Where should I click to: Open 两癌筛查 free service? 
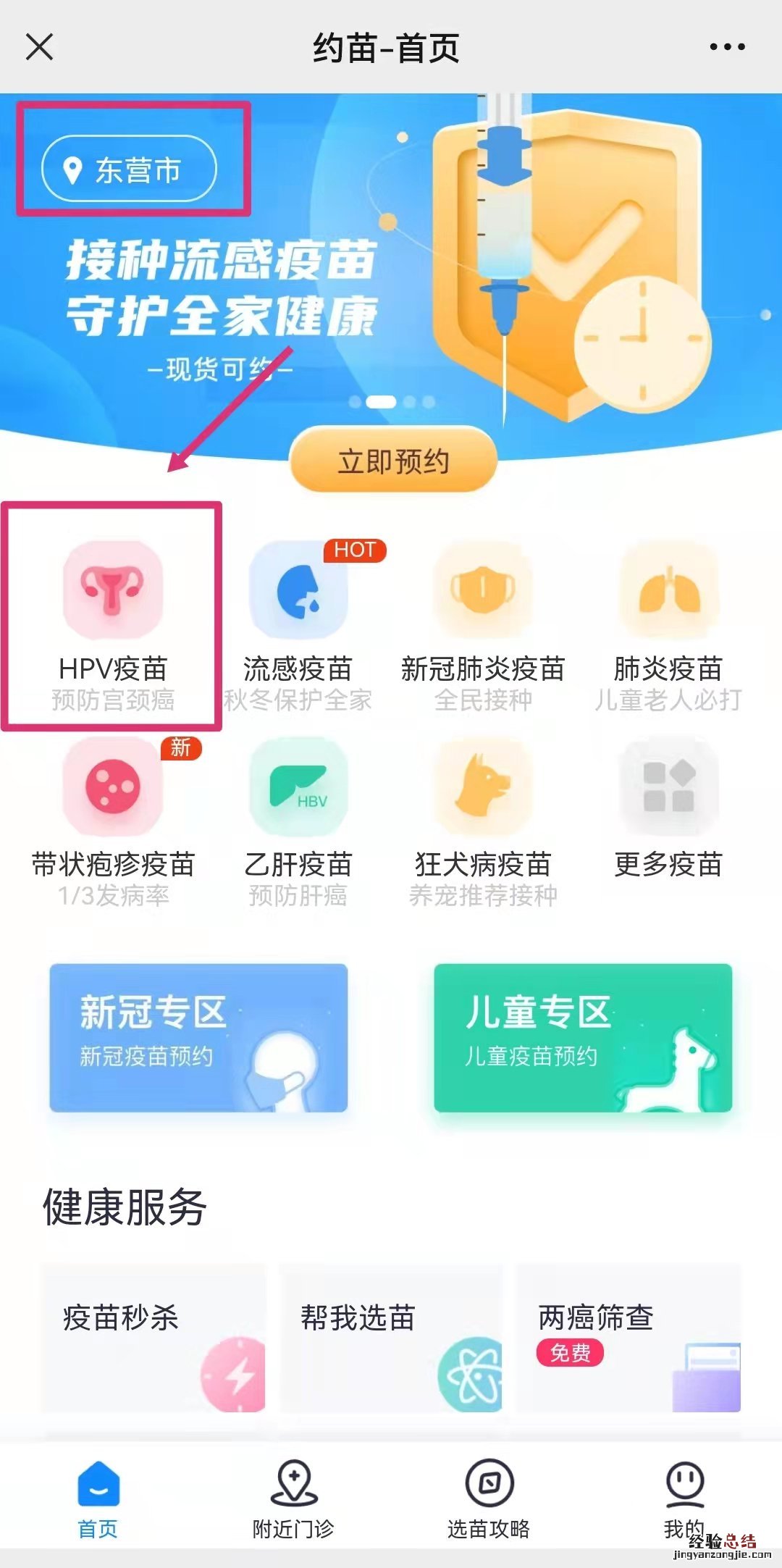628,1338
